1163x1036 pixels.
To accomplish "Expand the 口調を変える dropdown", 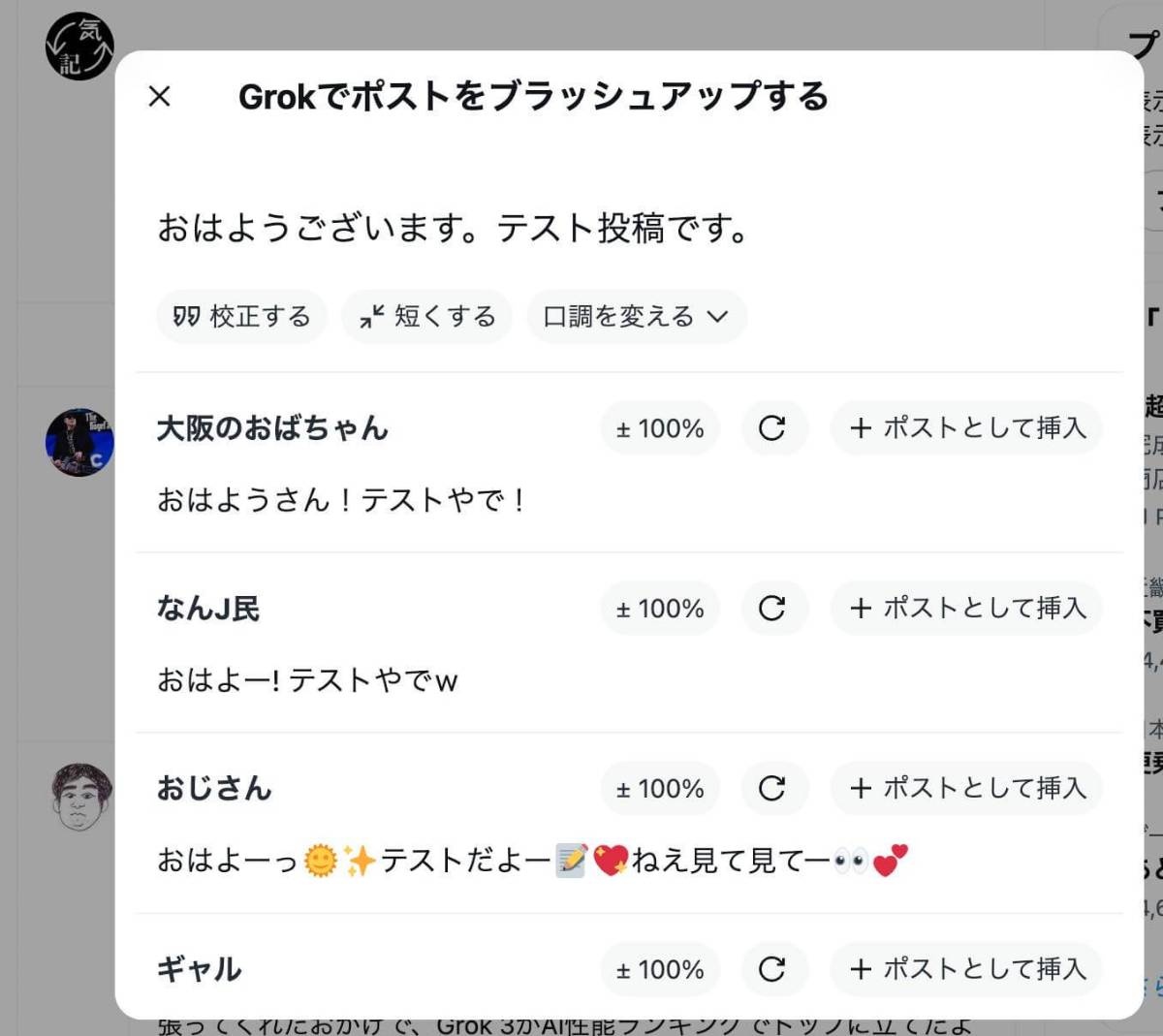I will (x=636, y=317).
